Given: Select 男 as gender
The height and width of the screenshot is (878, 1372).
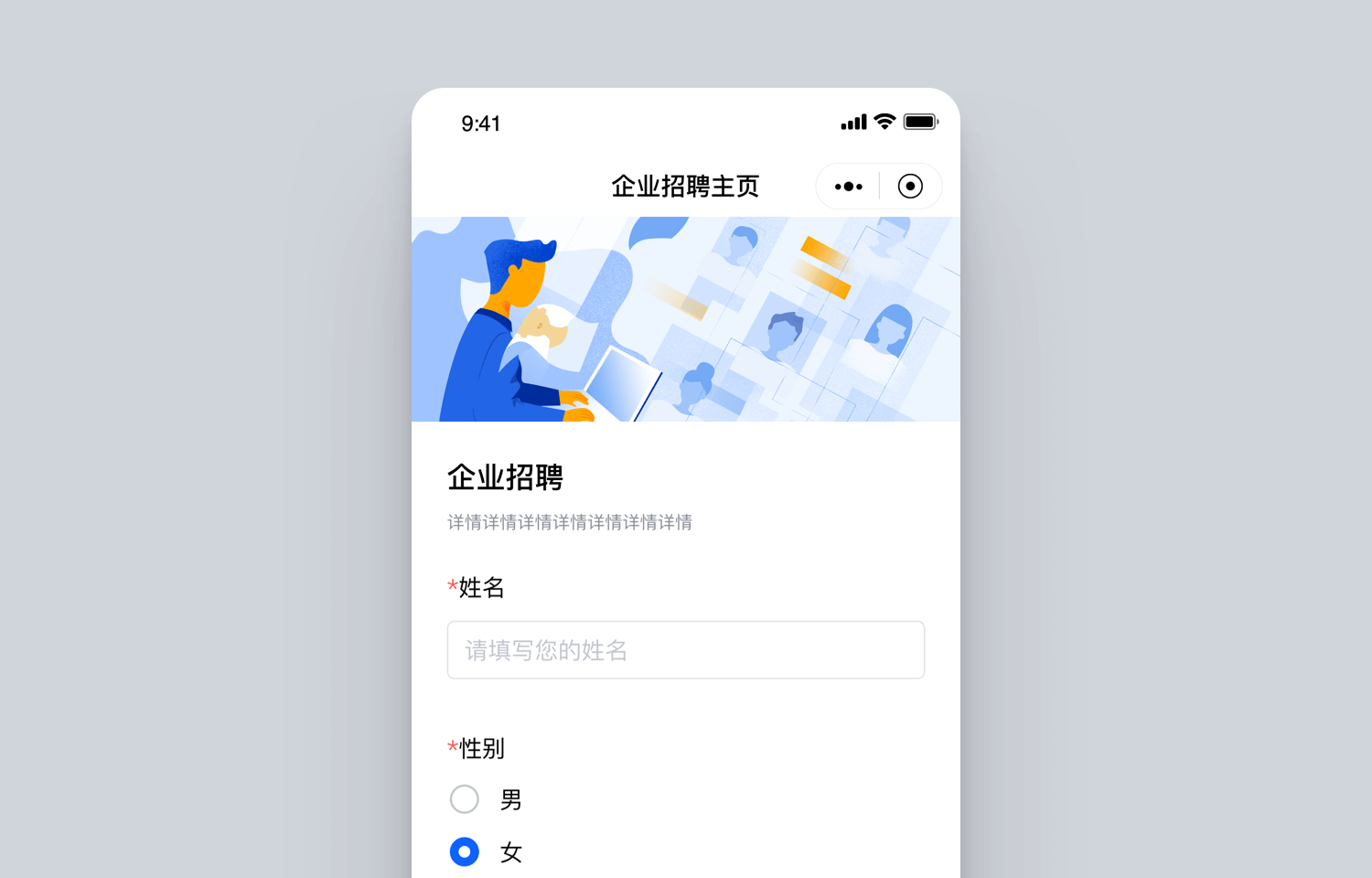Looking at the screenshot, I should point(465,799).
